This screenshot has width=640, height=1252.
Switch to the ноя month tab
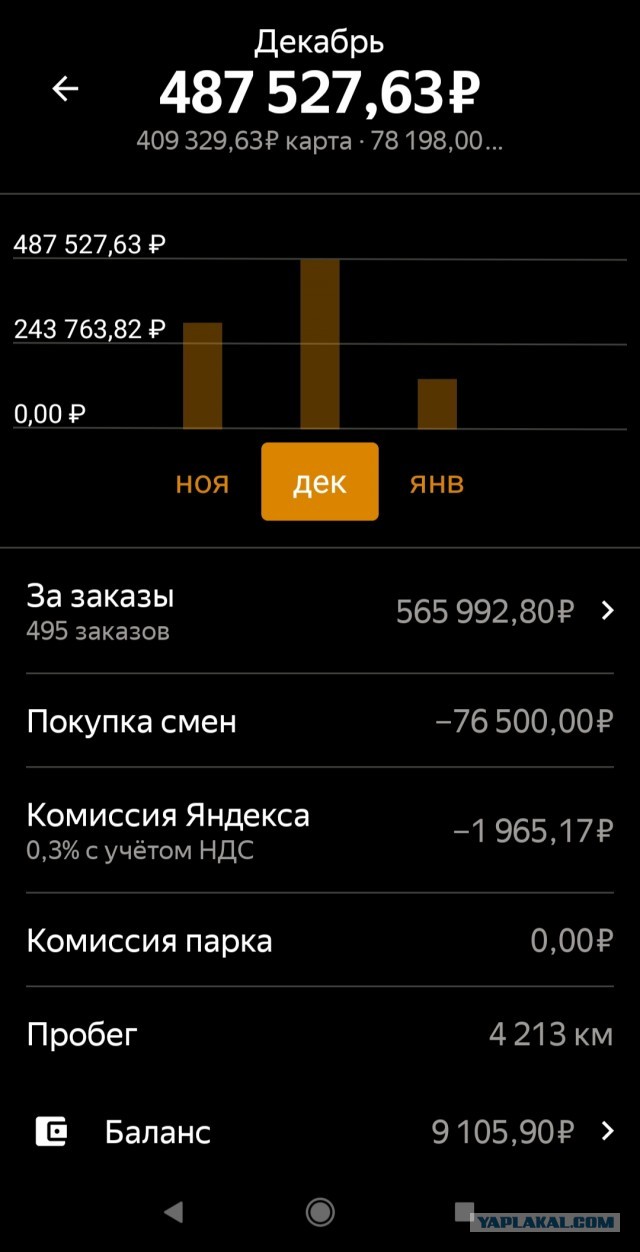(x=202, y=483)
